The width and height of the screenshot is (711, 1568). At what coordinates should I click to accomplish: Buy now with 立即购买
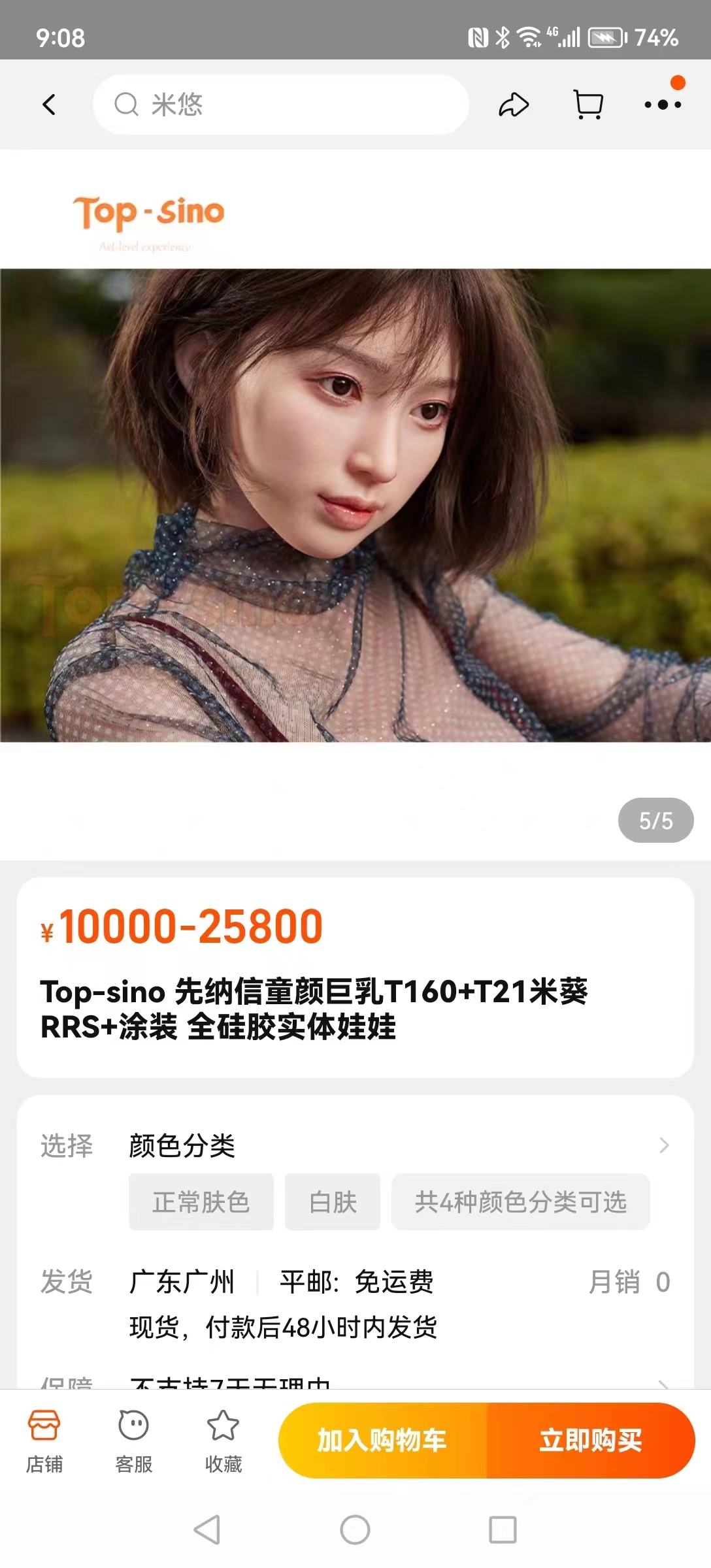[591, 1441]
